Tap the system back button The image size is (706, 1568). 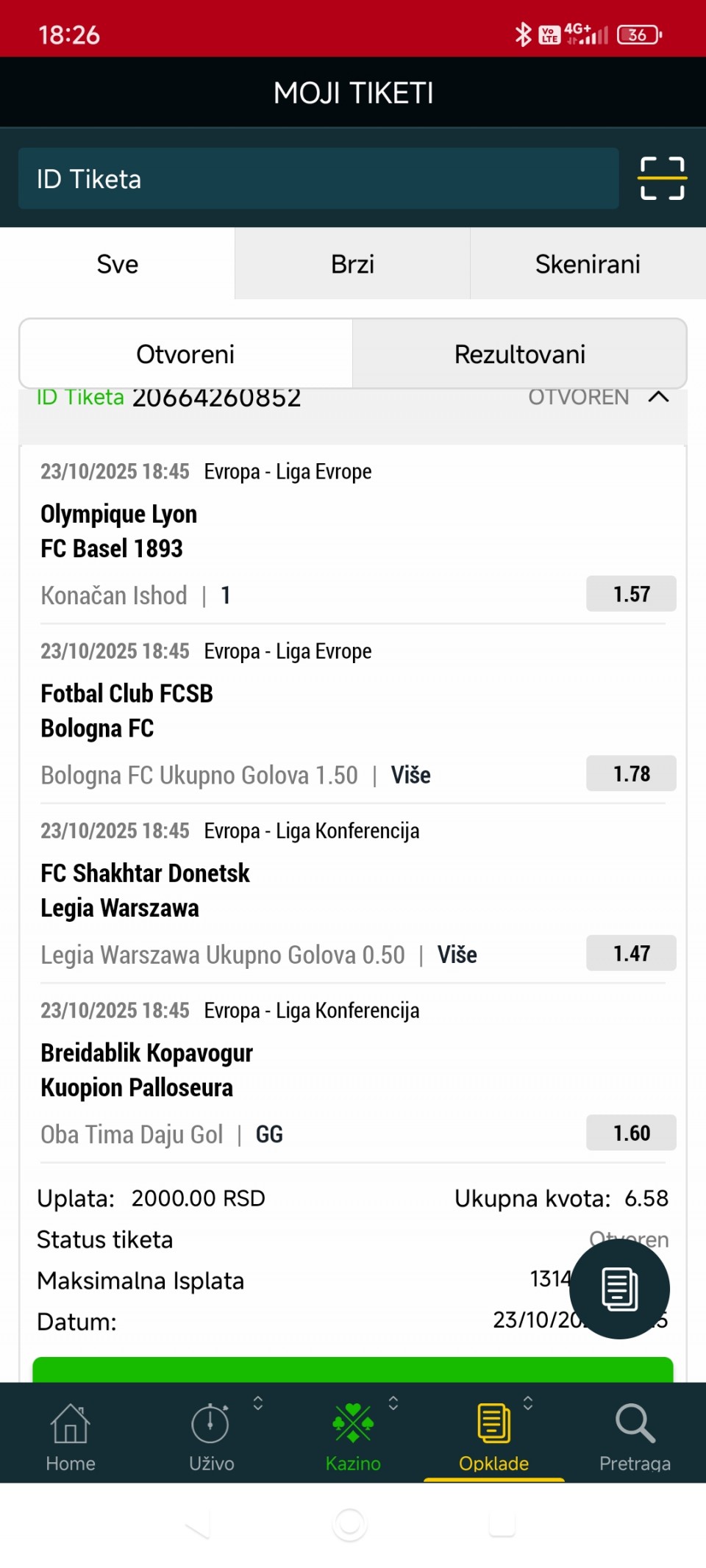(197, 1526)
